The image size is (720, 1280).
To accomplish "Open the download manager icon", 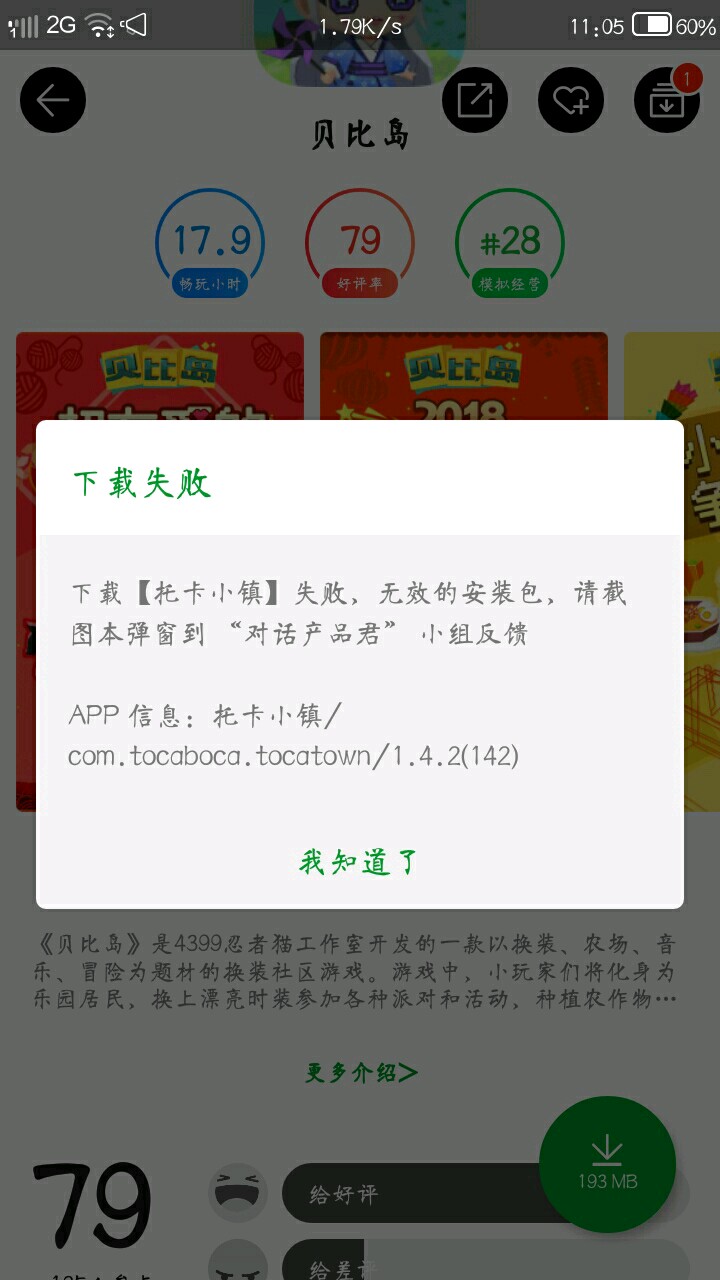I will 666,100.
